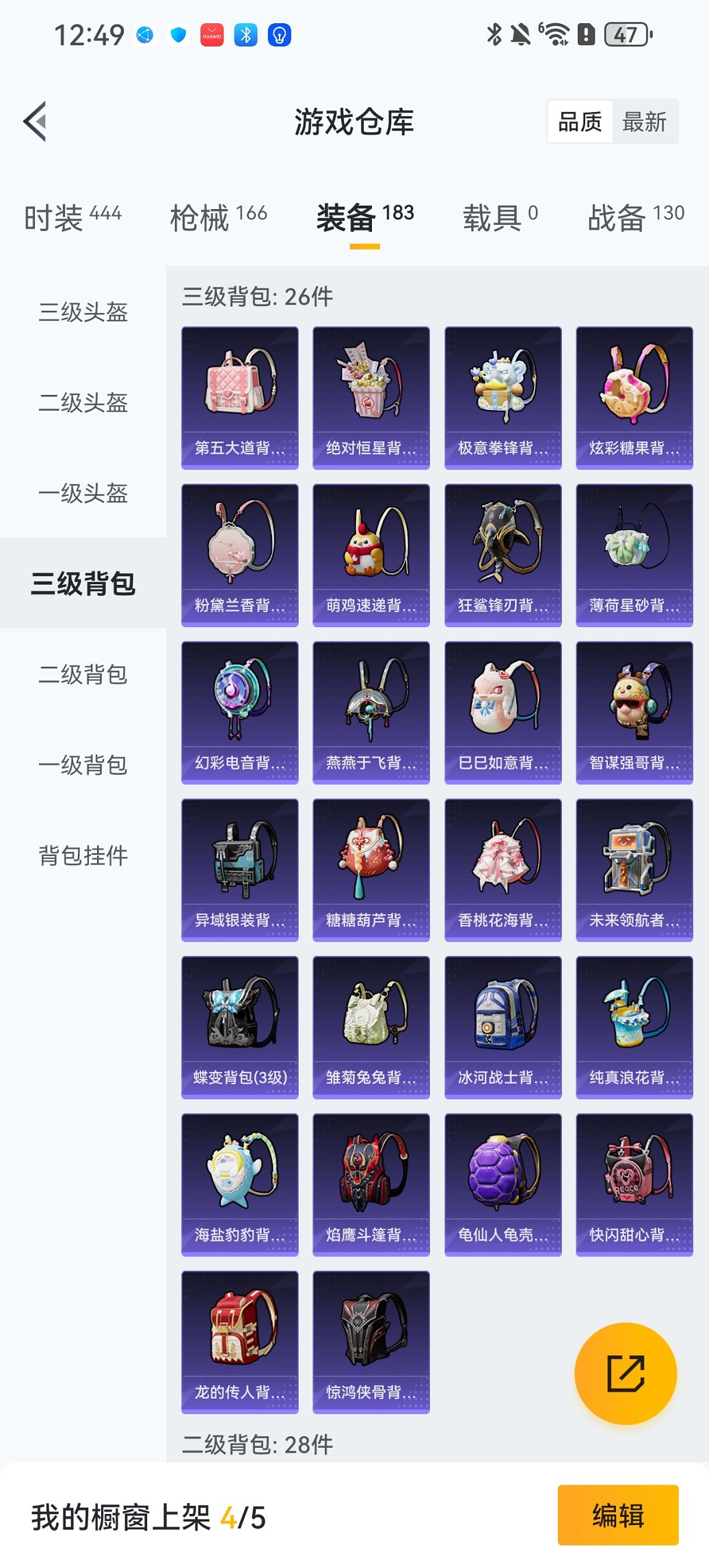Select the 萌鸡速递背包 item icon
This screenshot has height=1568, width=709.
click(x=371, y=553)
